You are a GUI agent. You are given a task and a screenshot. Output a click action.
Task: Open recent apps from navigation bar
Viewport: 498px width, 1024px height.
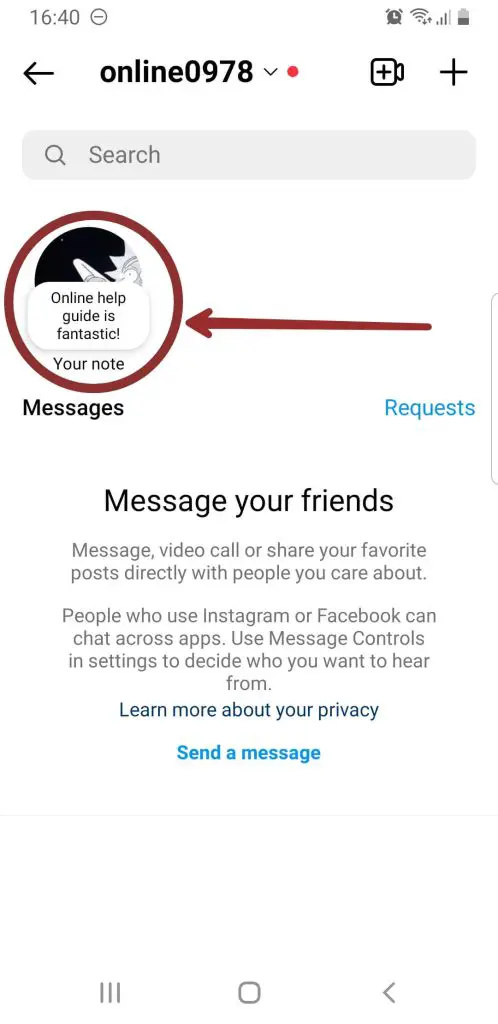(110, 993)
